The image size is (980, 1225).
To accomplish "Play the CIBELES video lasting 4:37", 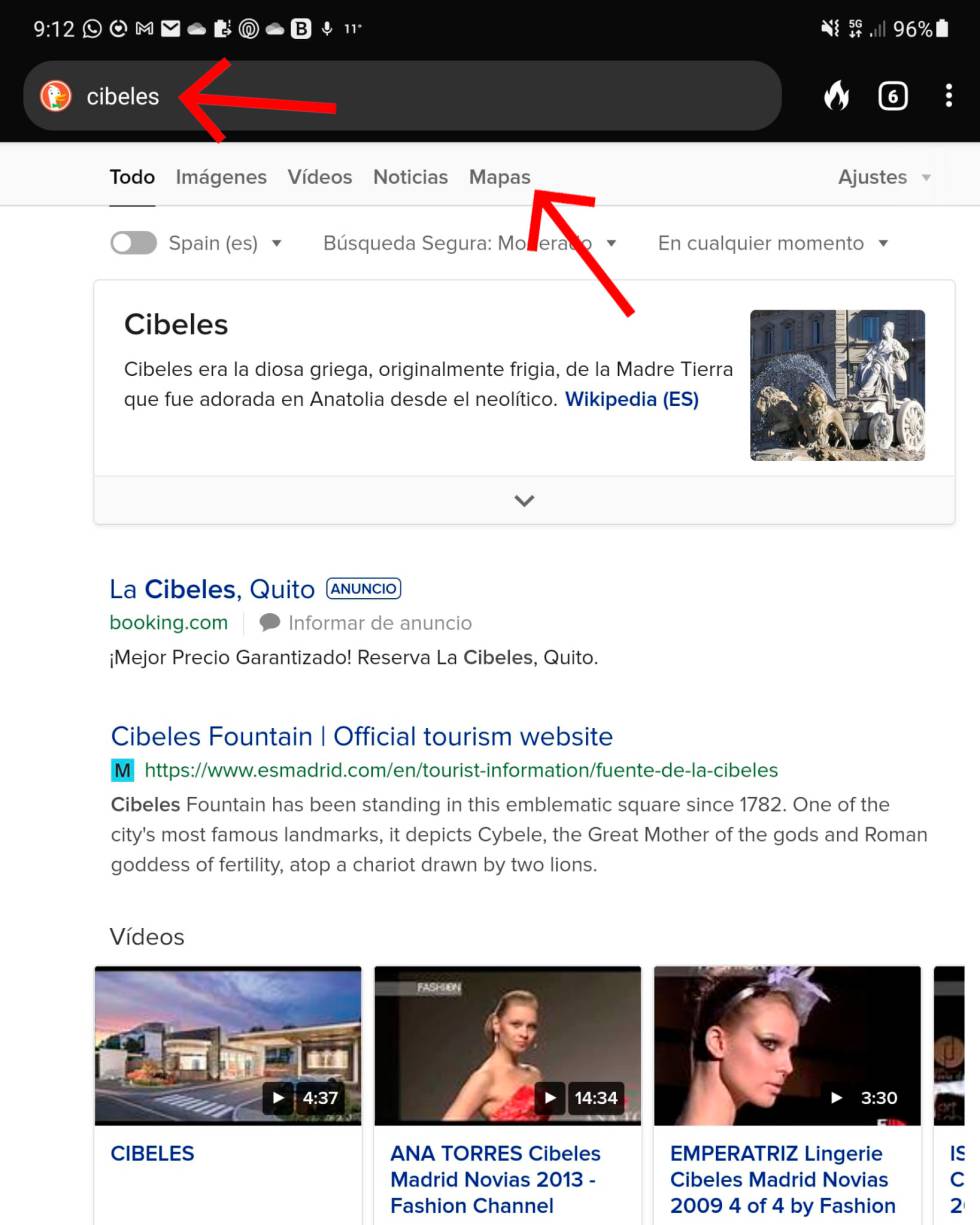I will coord(228,1046).
